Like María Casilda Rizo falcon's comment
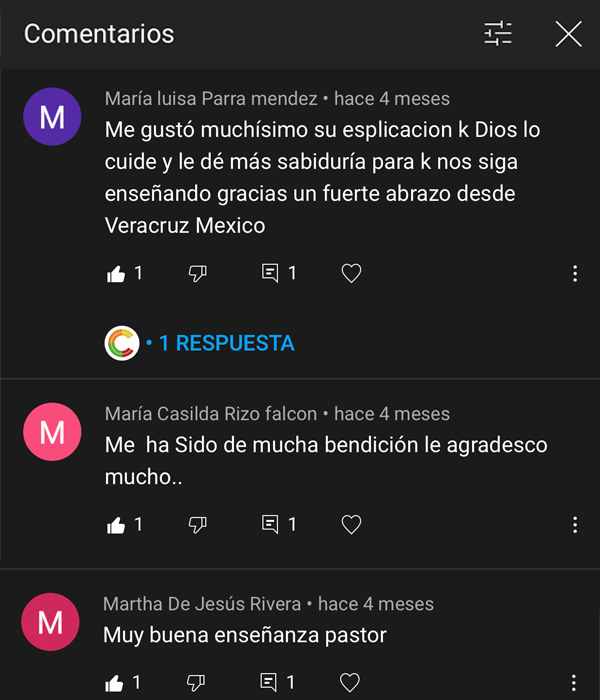This screenshot has height=700, width=600. point(116,524)
